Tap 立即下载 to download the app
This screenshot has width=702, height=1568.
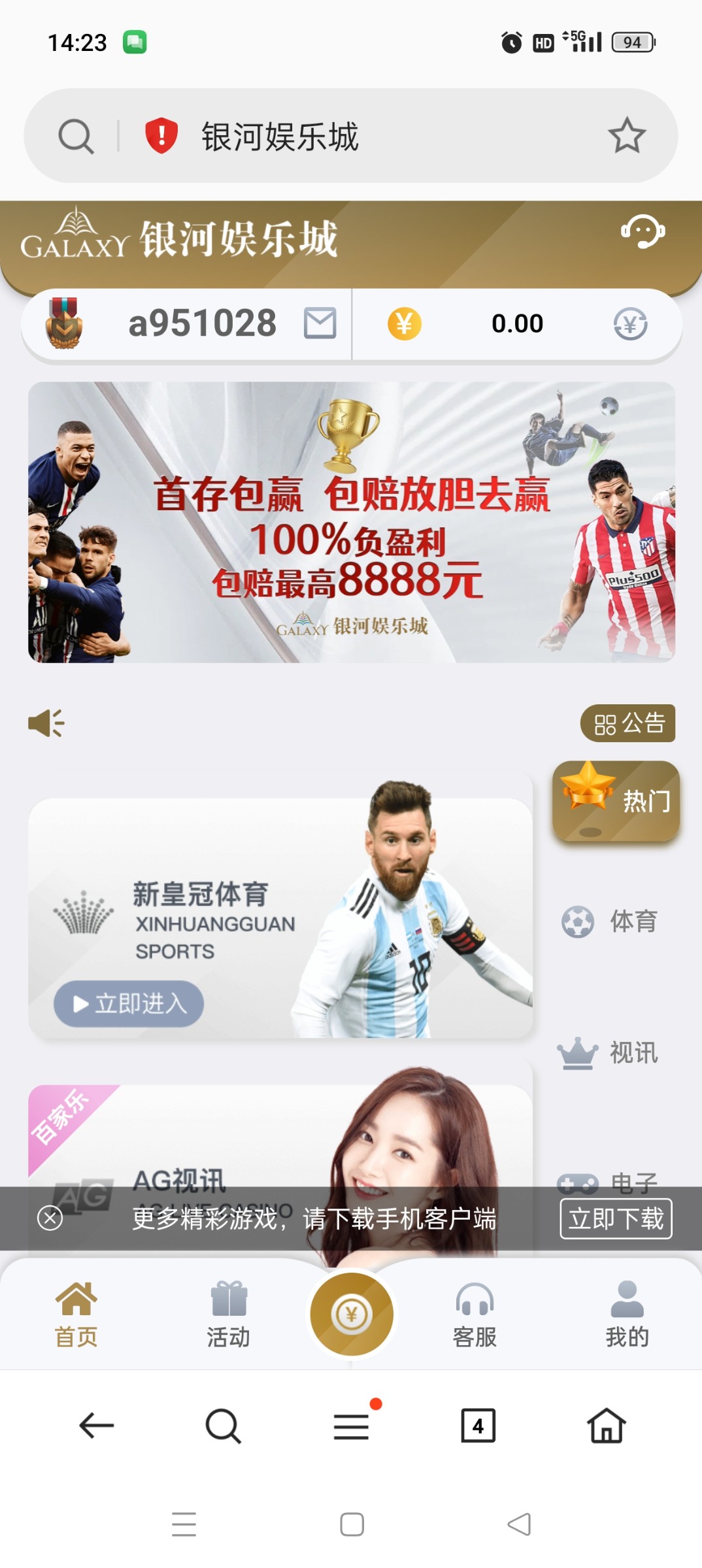[x=615, y=1218]
